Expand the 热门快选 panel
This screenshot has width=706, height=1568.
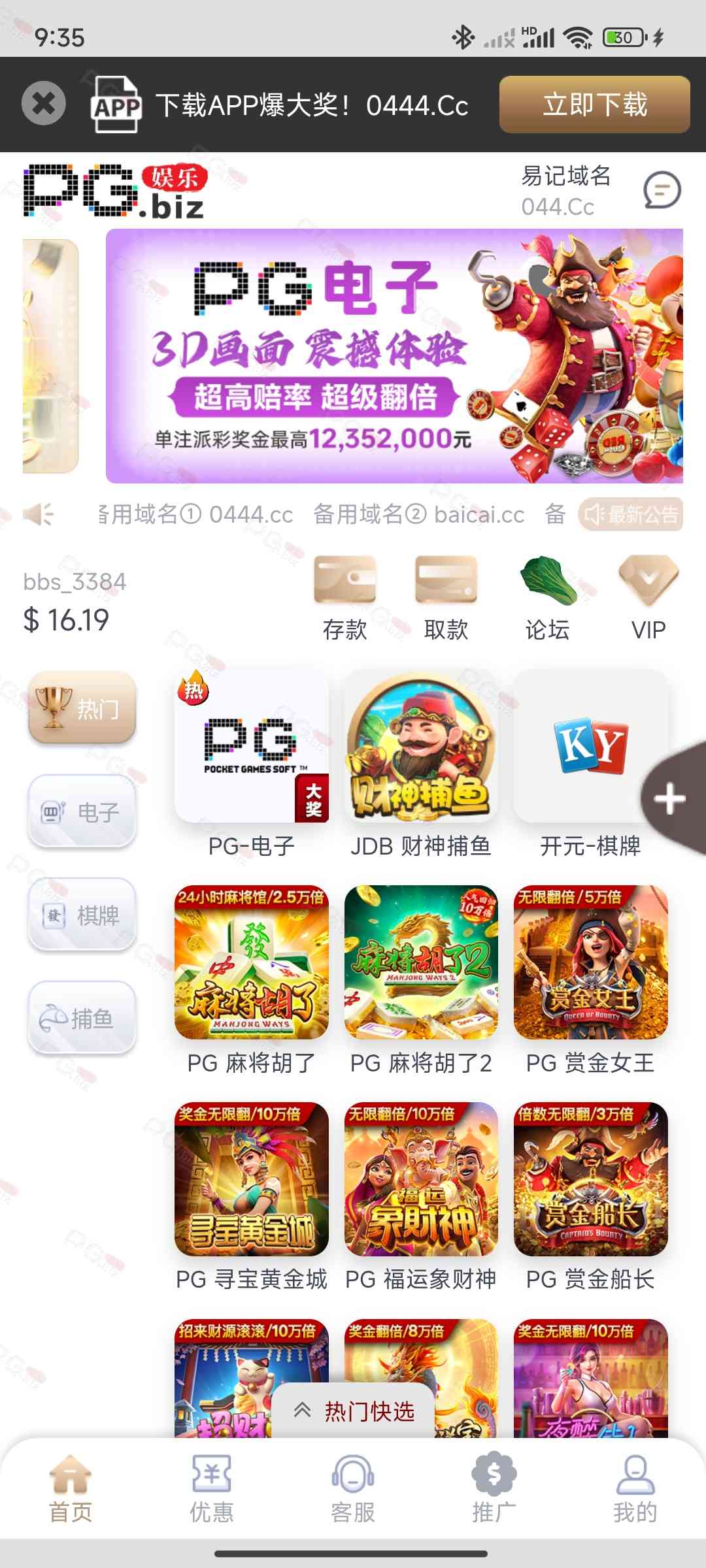click(x=354, y=1412)
